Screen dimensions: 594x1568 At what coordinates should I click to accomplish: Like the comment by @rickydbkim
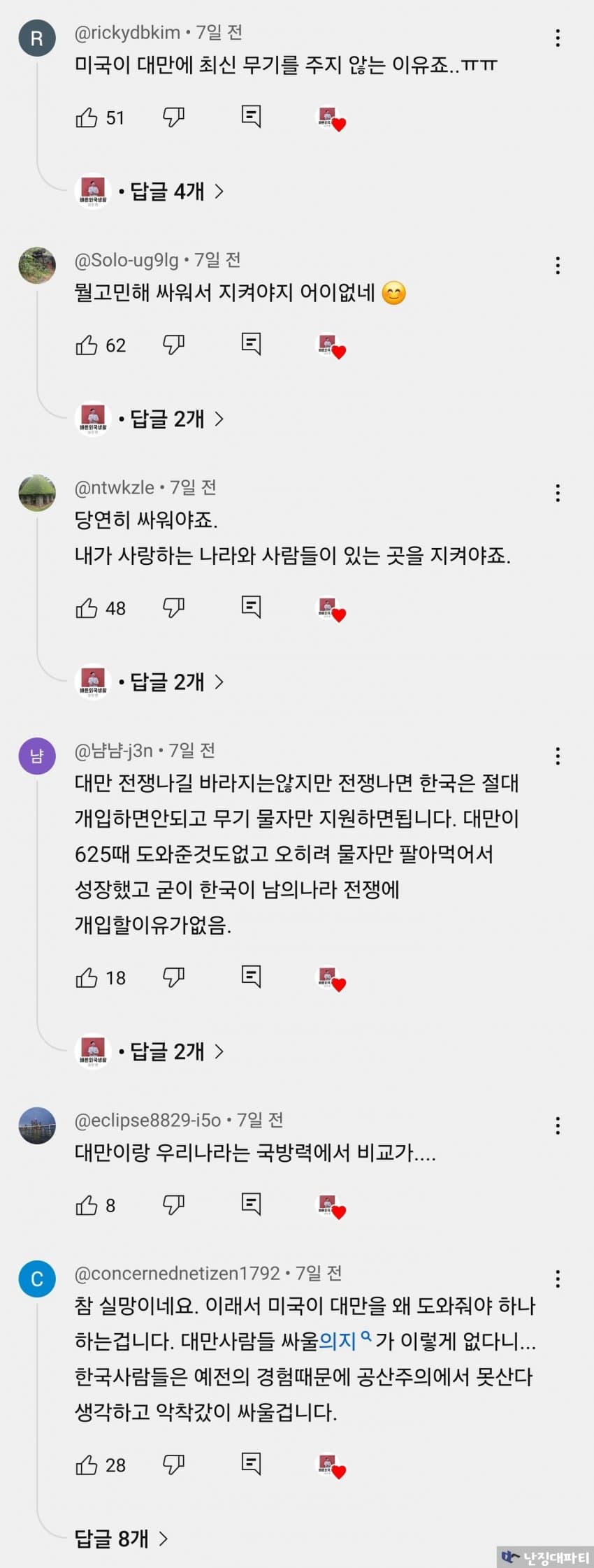[87, 117]
